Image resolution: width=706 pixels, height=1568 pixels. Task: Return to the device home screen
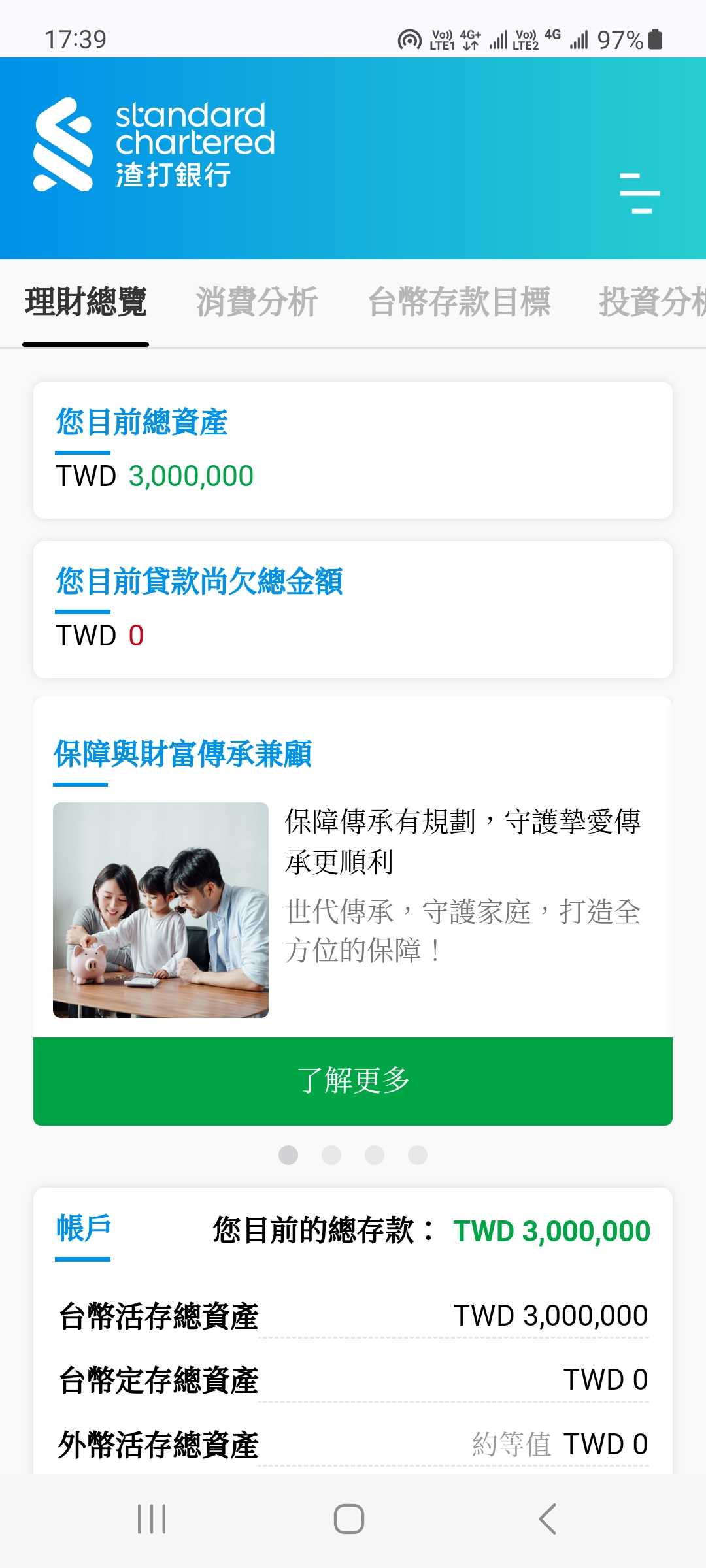pos(349,1518)
